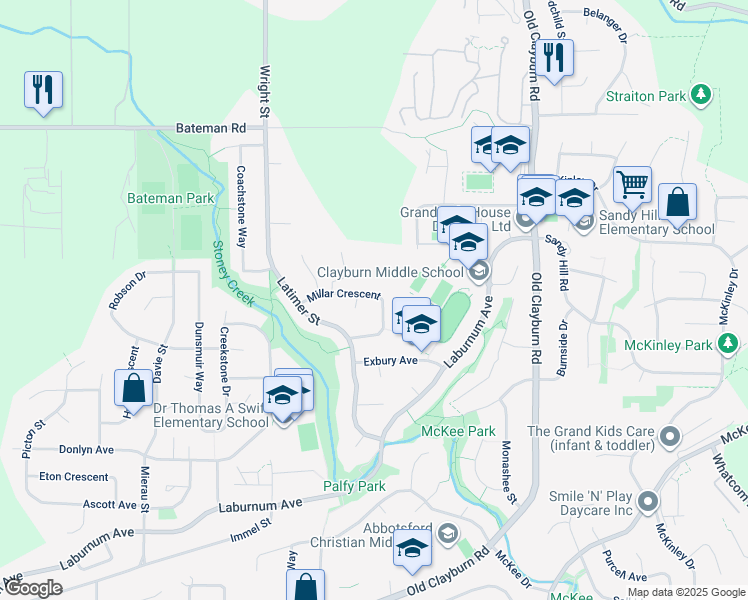Tap the restaurant marker west of Bateman Rd

click(43, 91)
